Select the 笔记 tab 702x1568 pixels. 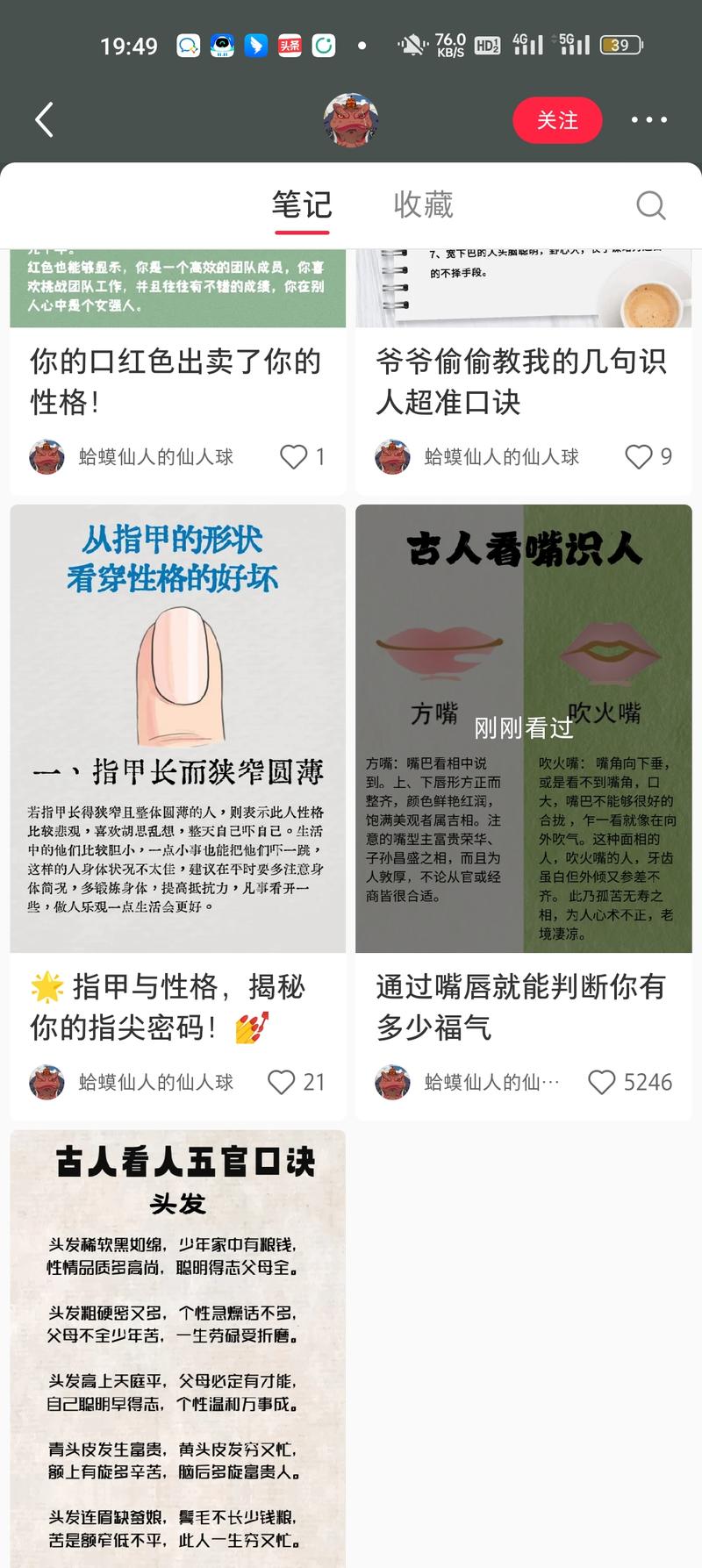[x=301, y=205]
